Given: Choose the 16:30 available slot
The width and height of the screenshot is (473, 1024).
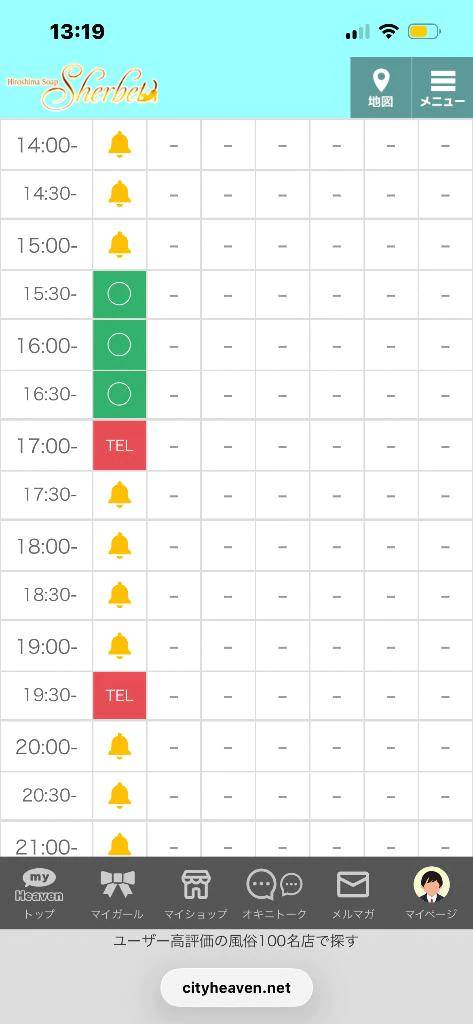Looking at the screenshot, I should tap(119, 394).
